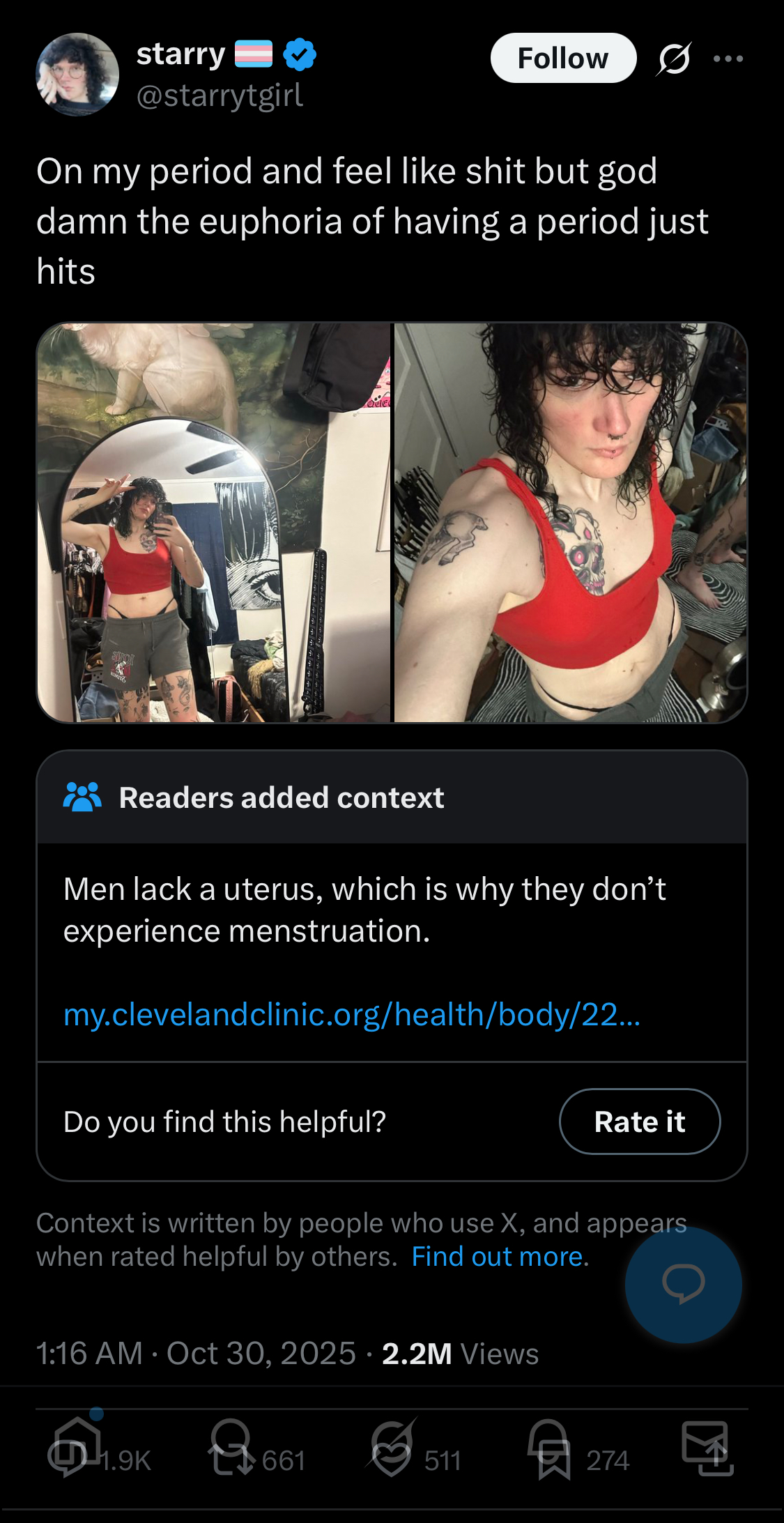This screenshot has height=1523, width=784.
Task: Open the post's overflow menu
Action: (x=728, y=59)
